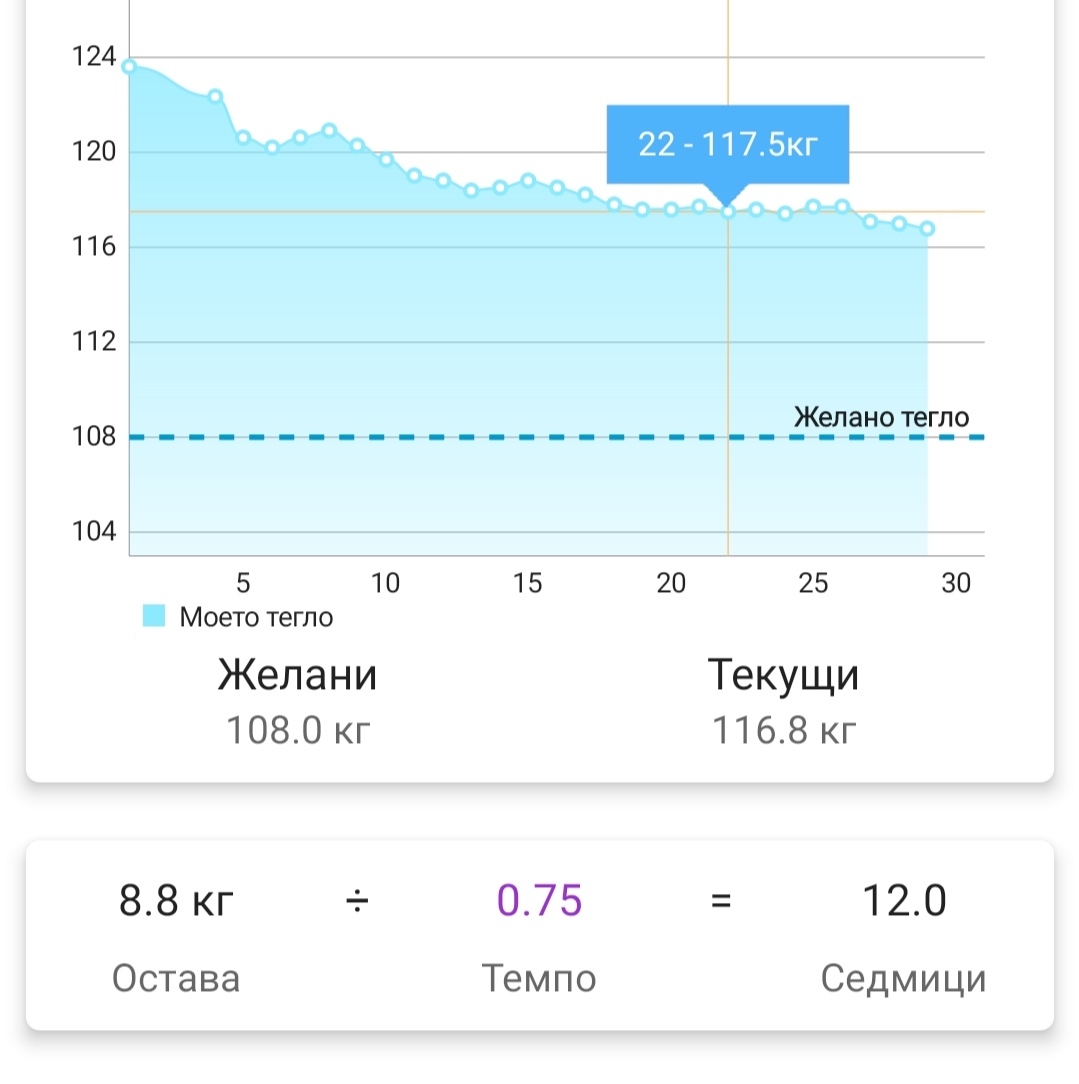The height and width of the screenshot is (1084, 1079).
Task: Select the day 22 point under the tooltip
Action: tap(728, 211)
